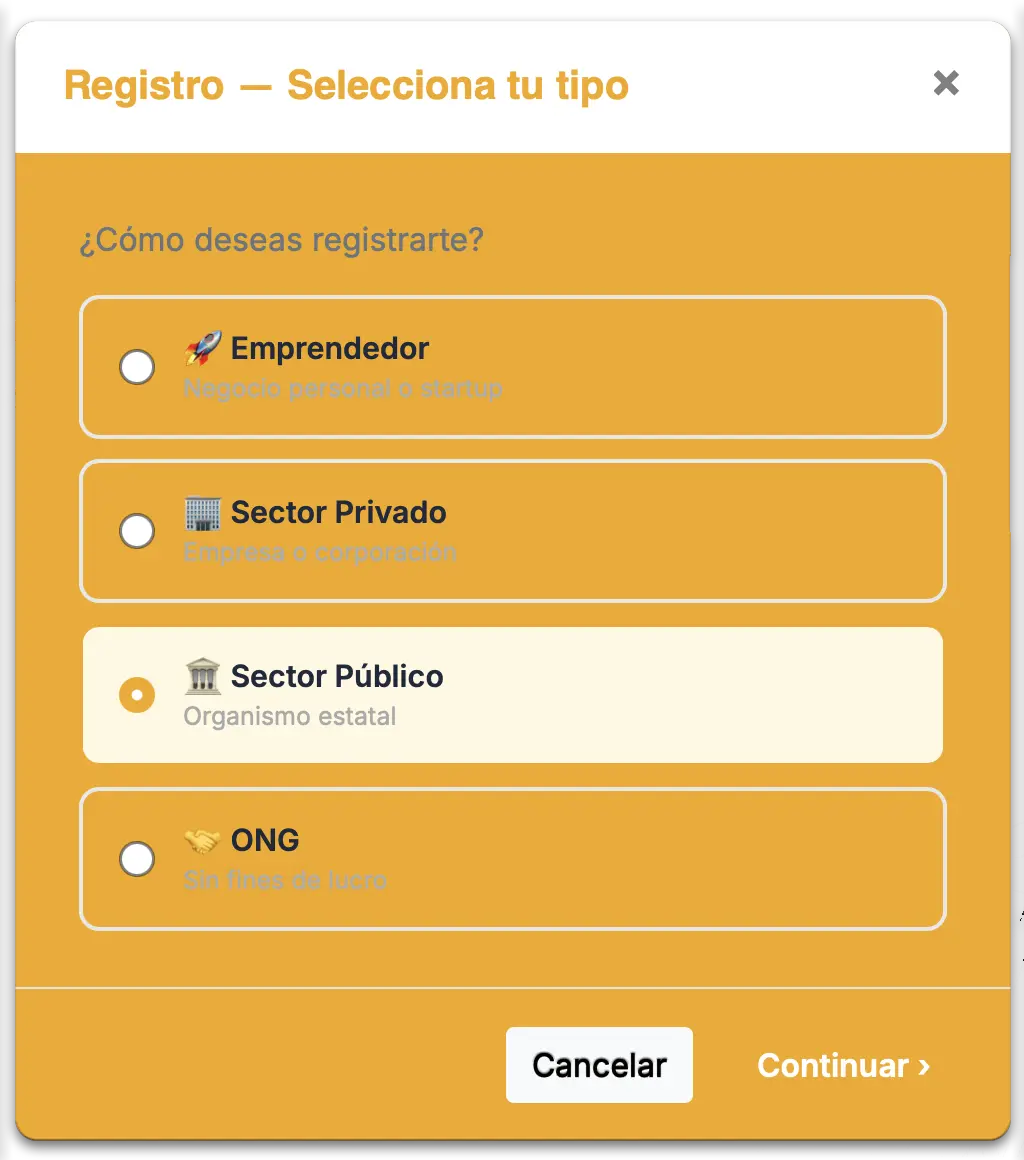The height and width of the screenshot is (1160, 1024).
Task: Click the subtitle Negocio personal o startup
Action: coord(343,389)
